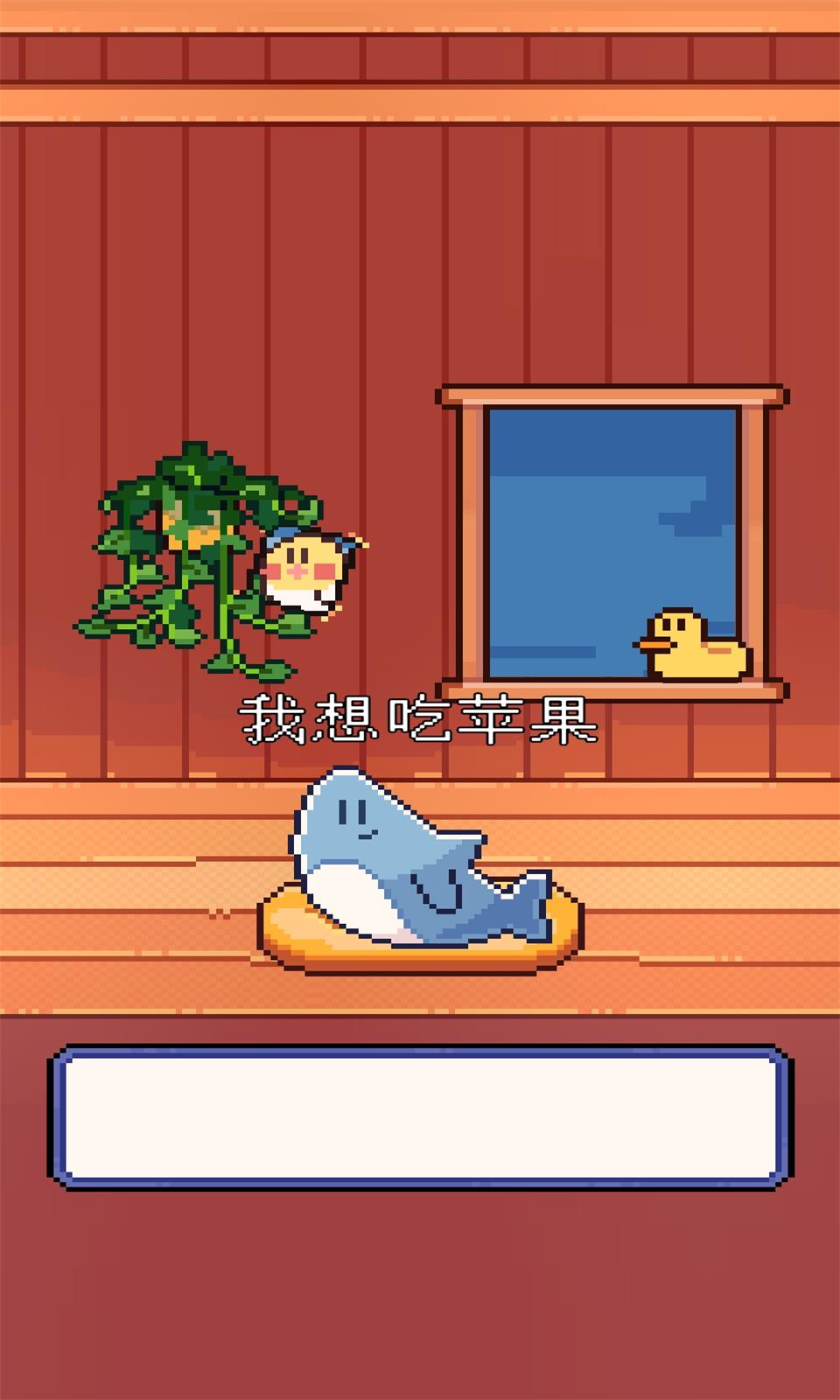
Task: Click inside the empty dialog box at the bottom
Action: click(420, 1116)
